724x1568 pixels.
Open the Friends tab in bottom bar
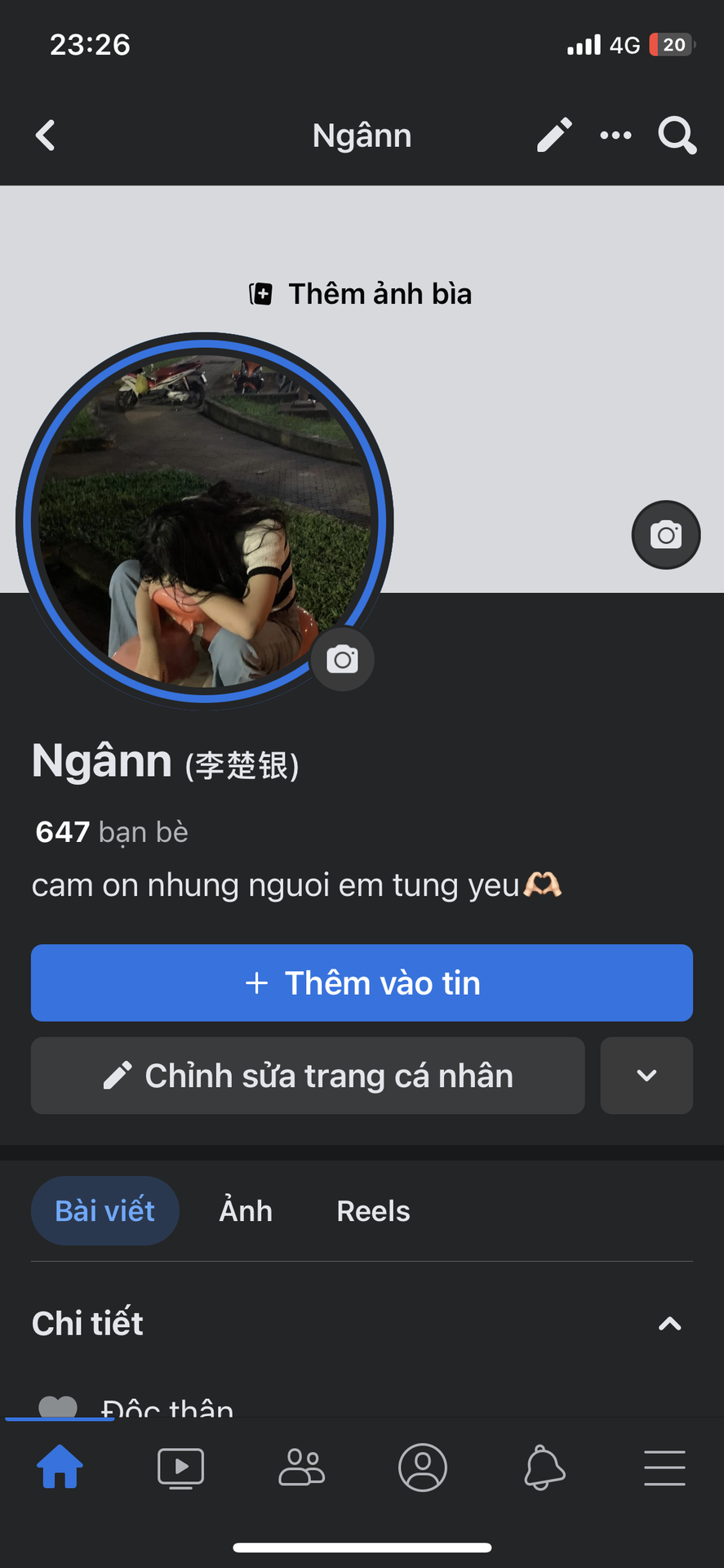[301, 1468]
